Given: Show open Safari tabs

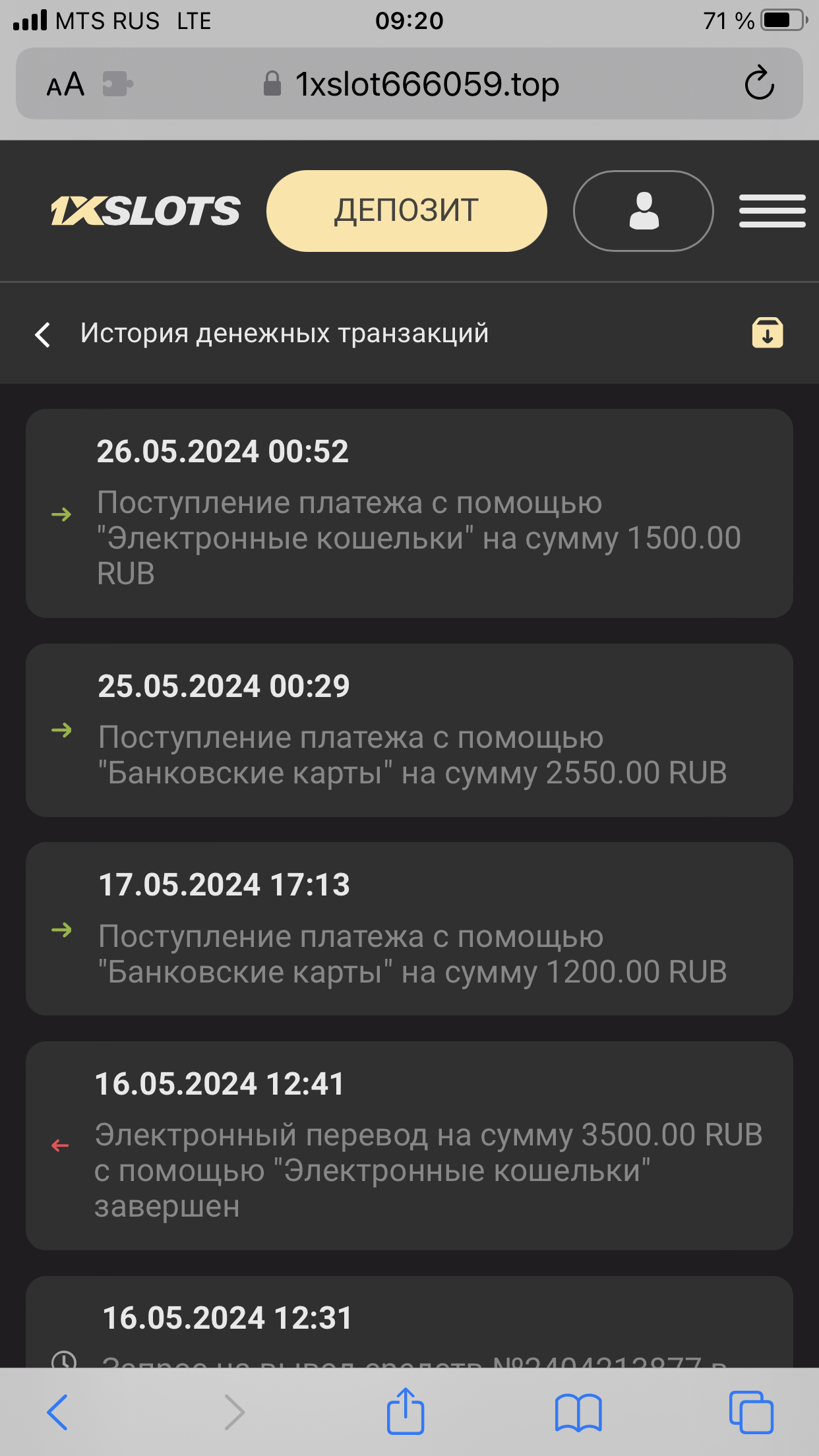Looking at the screenshot, I should 751,1412.
